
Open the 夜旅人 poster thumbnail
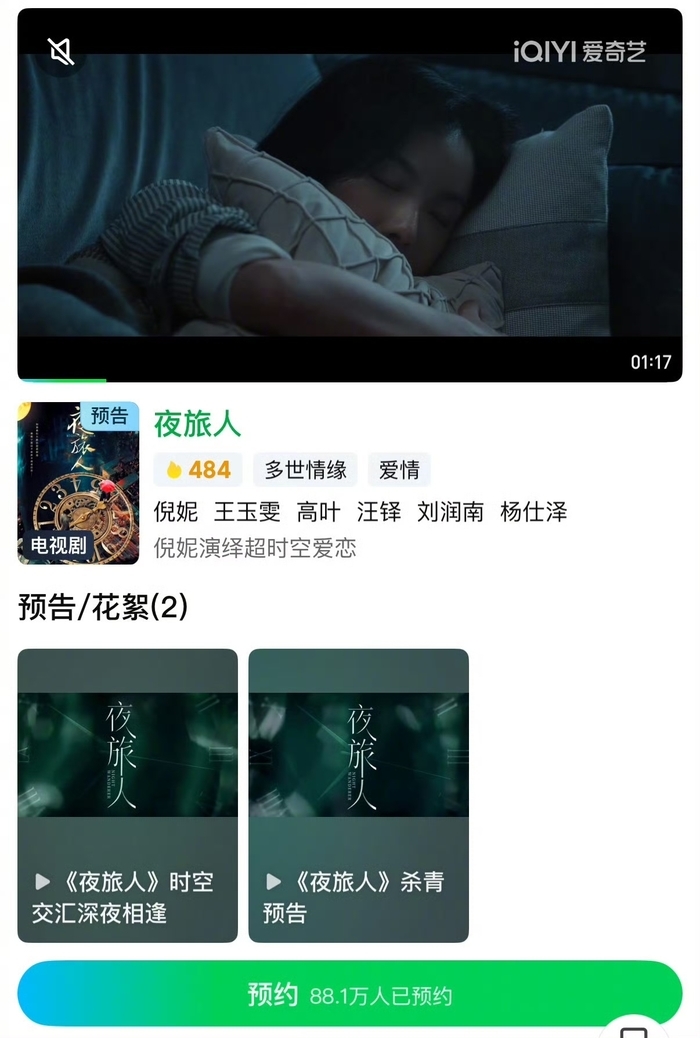[x=78, y=483]
